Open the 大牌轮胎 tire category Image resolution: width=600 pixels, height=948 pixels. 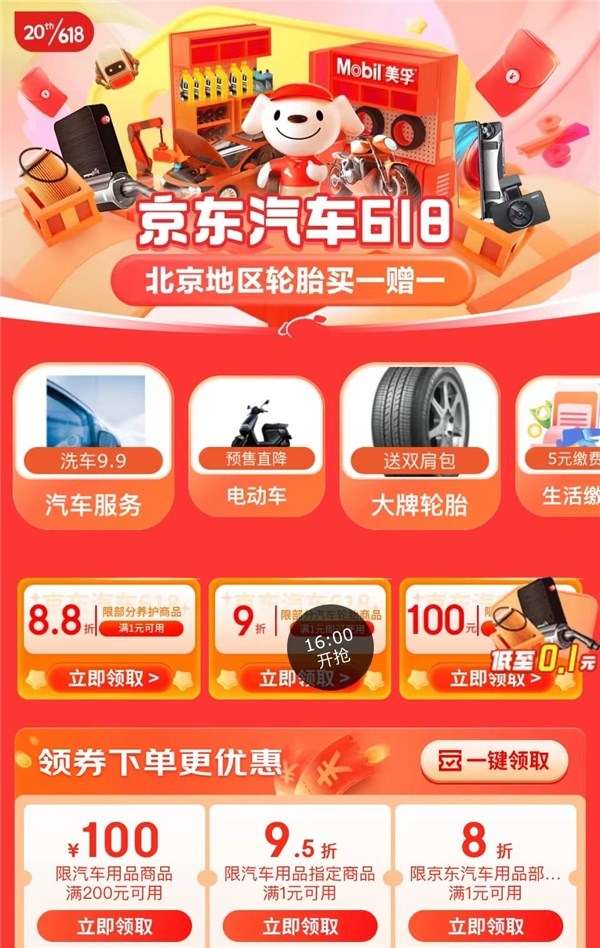pos(420,446)
